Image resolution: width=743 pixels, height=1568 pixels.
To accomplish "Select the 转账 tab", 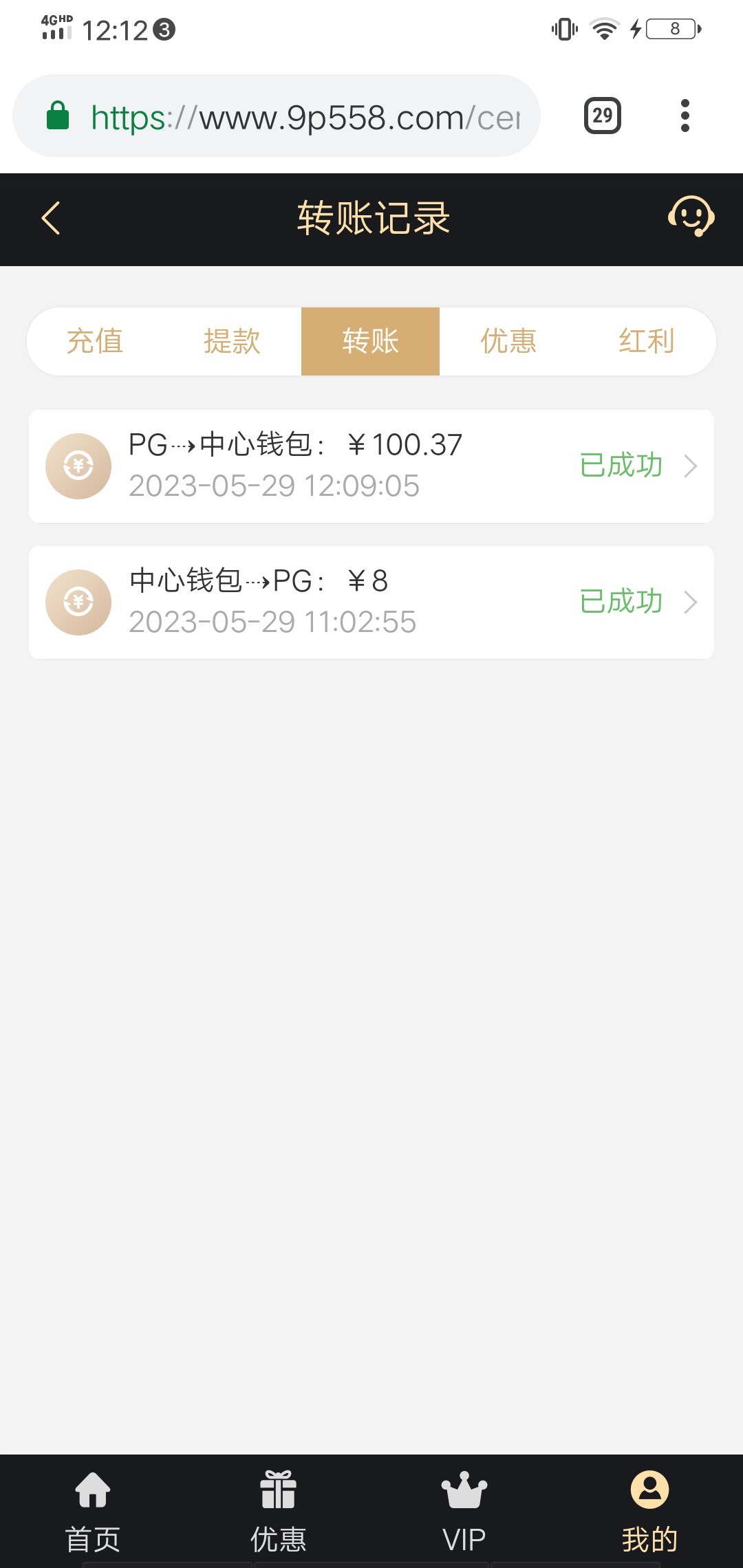I will tap(370, 341).
